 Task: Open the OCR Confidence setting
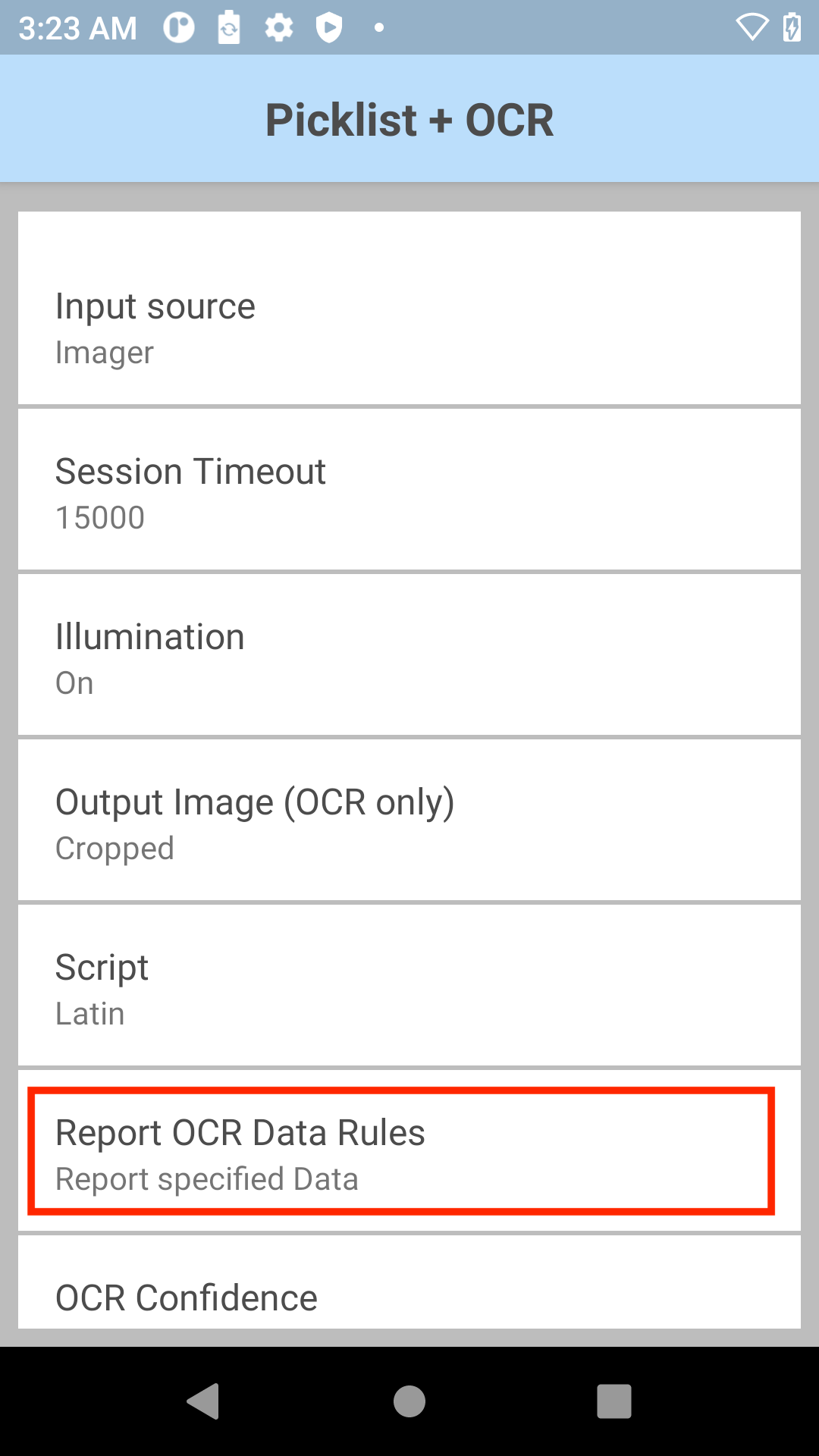409,1282
